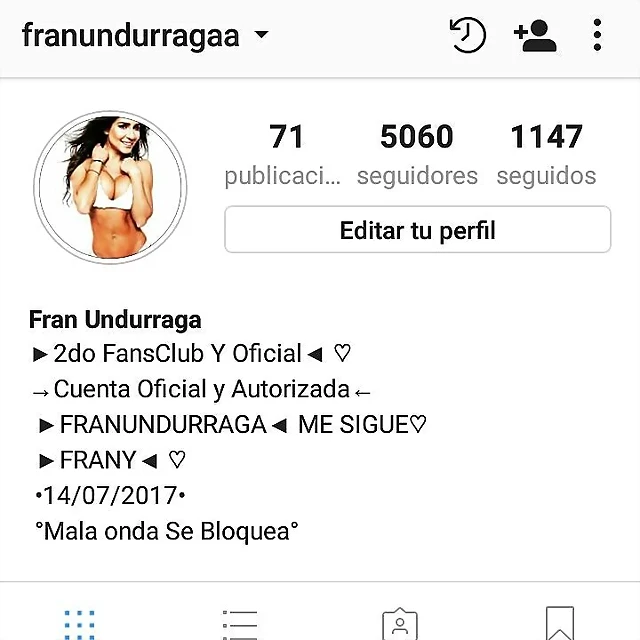The image size is (640, 640).
Task: Open the three-dot overflow menu
Action: (597, 36)
